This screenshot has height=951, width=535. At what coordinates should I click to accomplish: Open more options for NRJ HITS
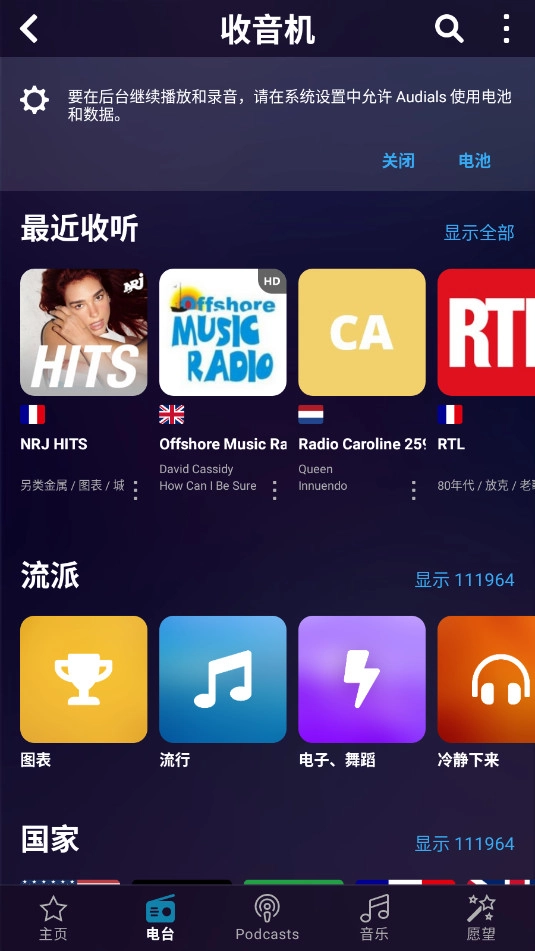tap(135, 490)
